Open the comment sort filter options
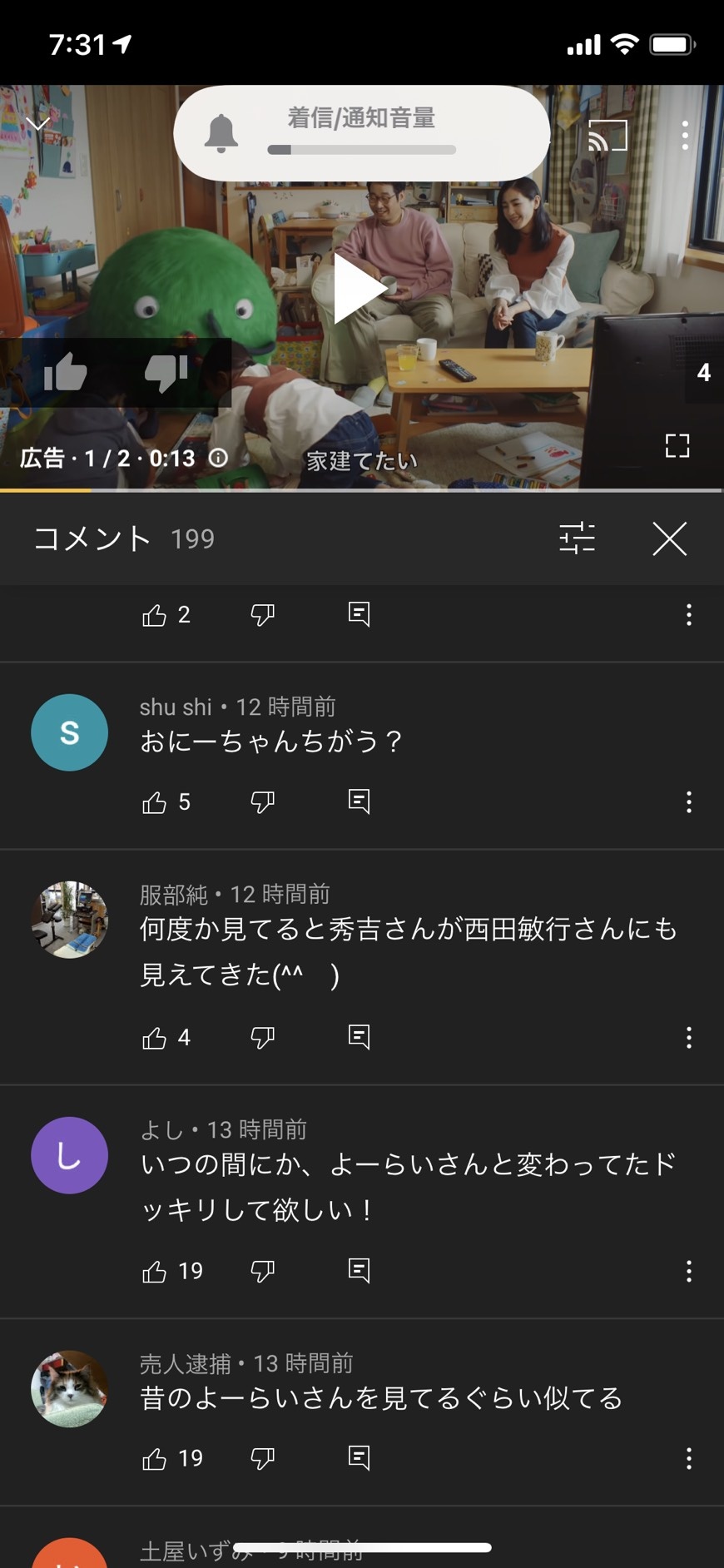The width and height of the screenshot is (724, 1568). [x=577, y=538]
